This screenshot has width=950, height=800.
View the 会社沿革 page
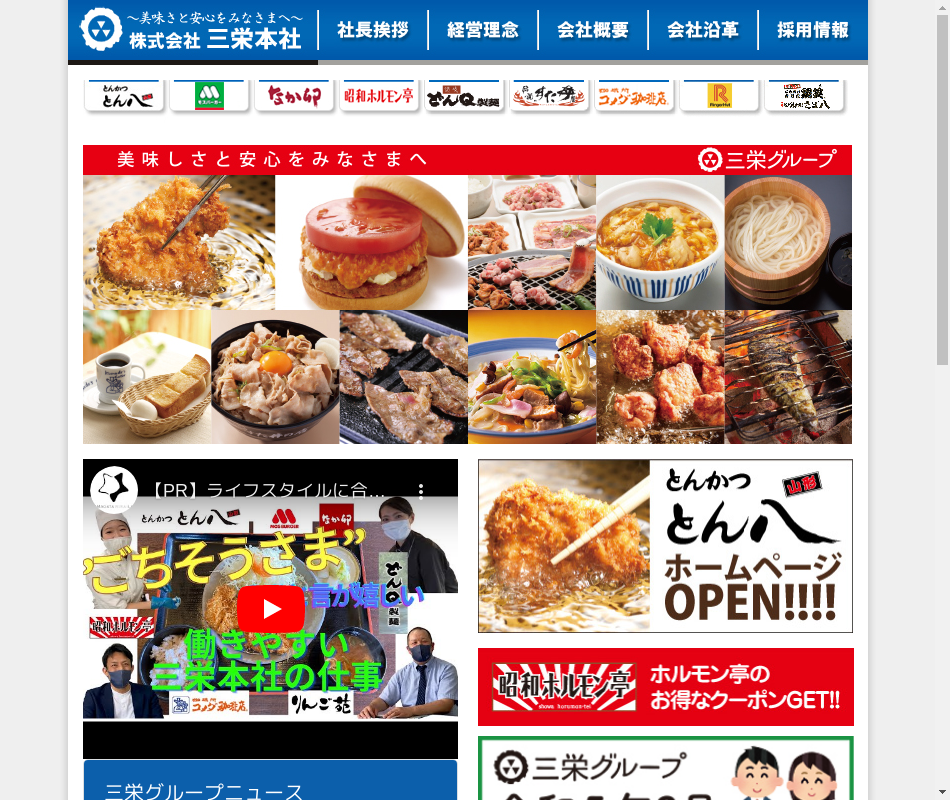(703, 30)
